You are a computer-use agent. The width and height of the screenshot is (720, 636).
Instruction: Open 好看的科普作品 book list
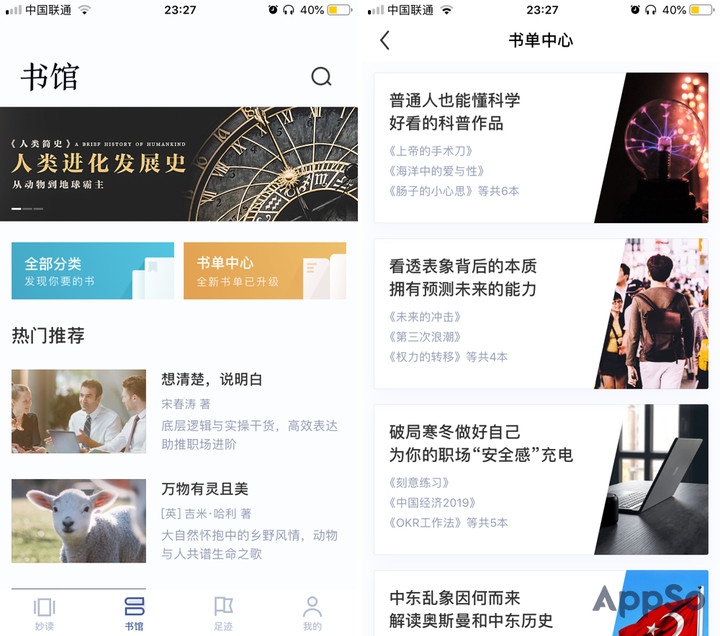(540, 147)
